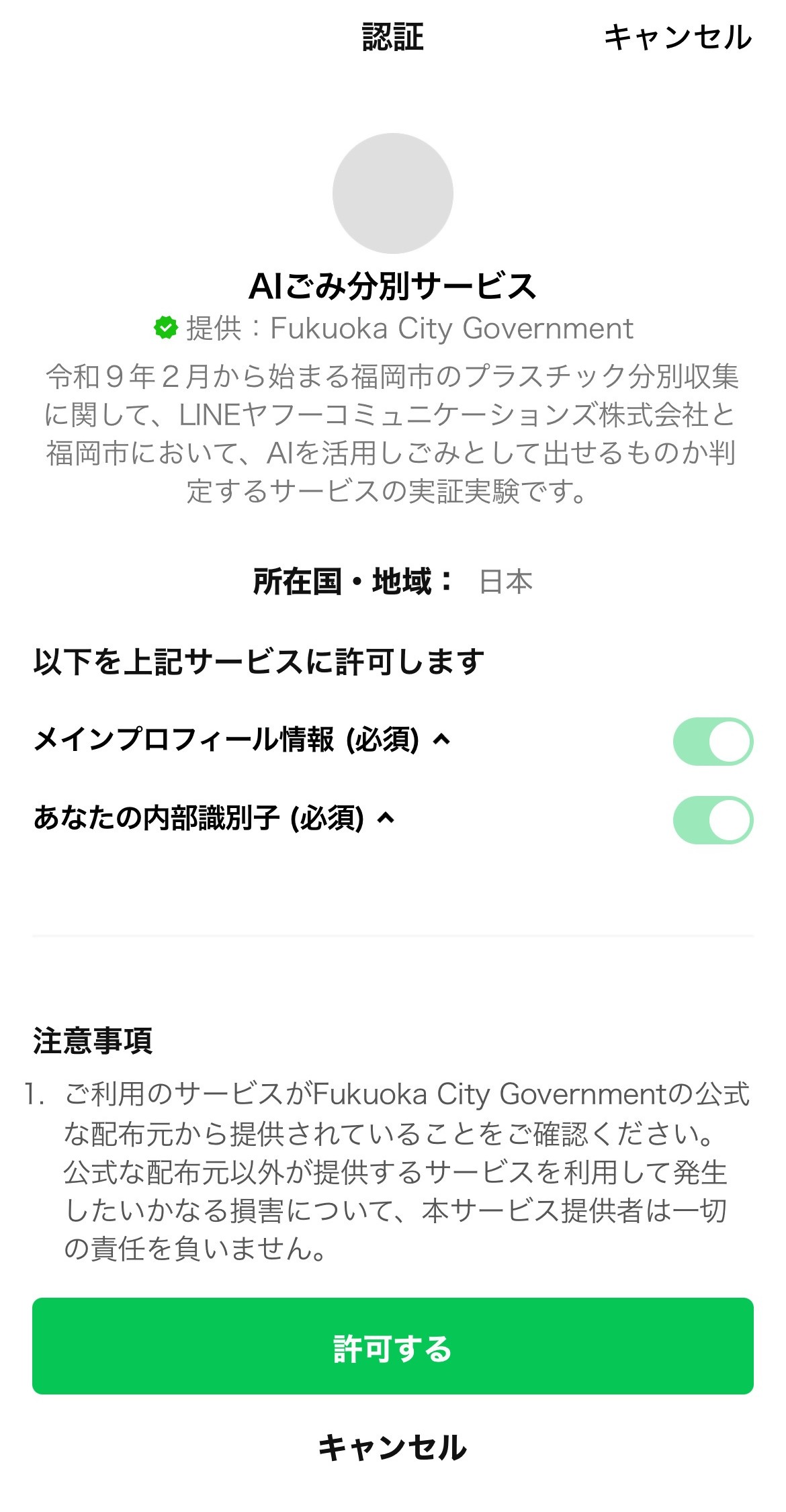This screenshot has height=1512, width=786.
Task: Toggle the internal identifier permission switch back on
Action: tap(714, 819)
